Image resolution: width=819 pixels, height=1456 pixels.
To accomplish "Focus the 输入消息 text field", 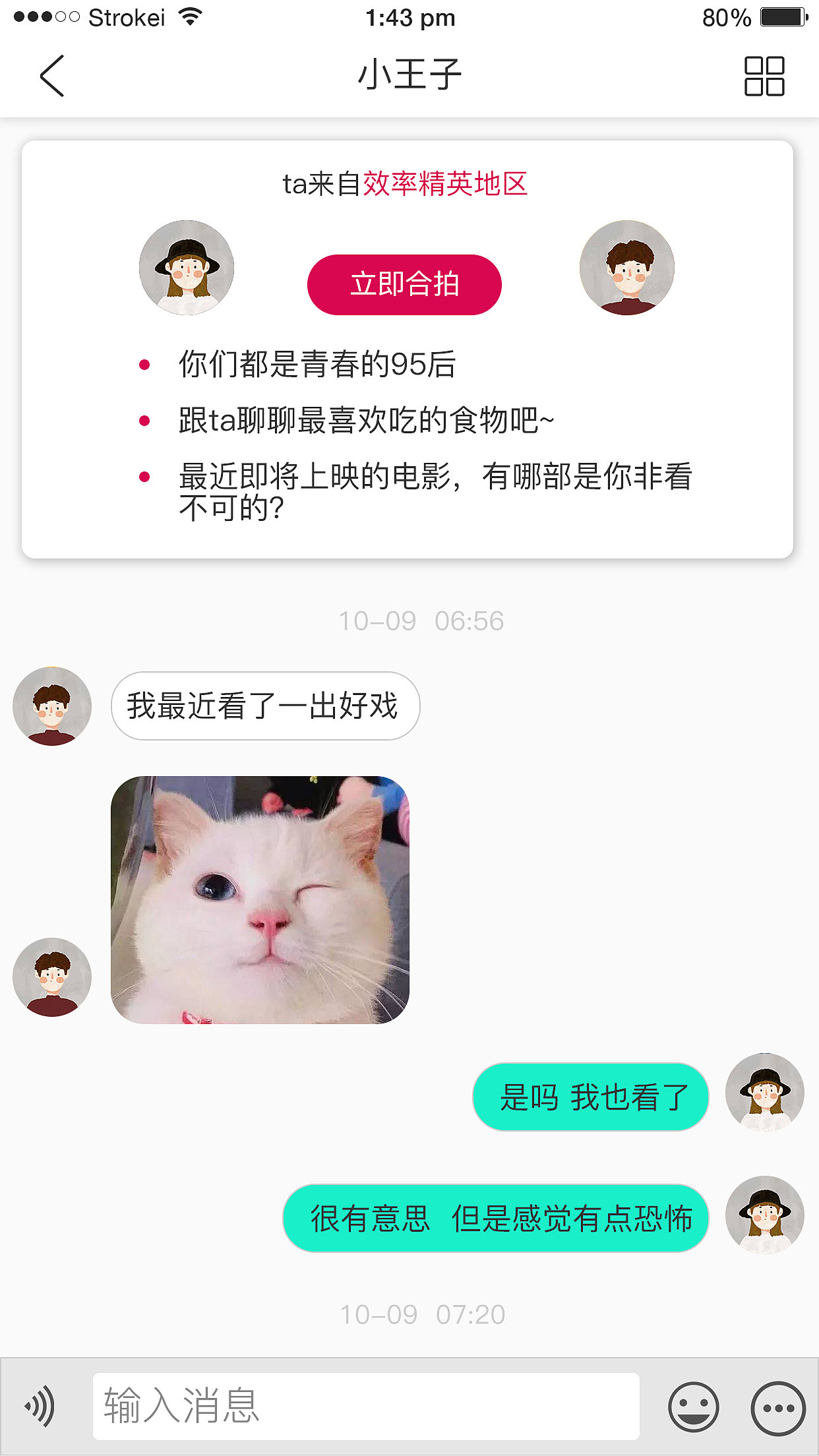I will (366, 1406).
